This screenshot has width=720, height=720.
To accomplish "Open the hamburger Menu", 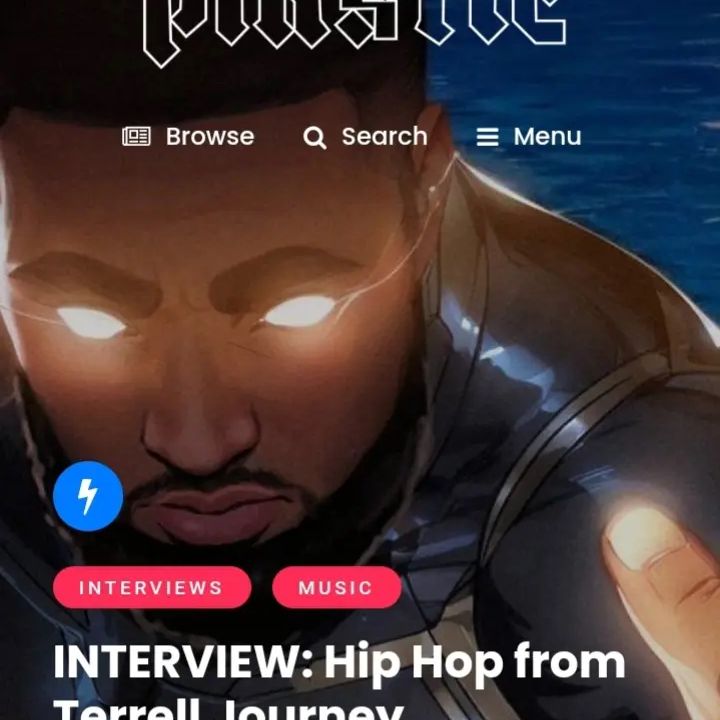I will (x=529, y=137).
